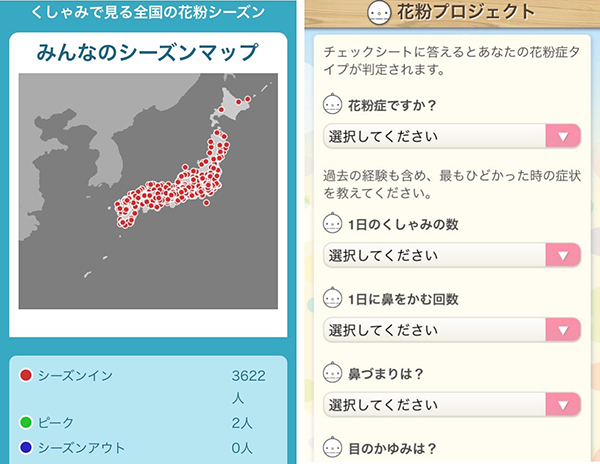Open the 鼻づまりは? dropdown
The image size is (600, 464).
pyautogui.click(x=451, y=405)
